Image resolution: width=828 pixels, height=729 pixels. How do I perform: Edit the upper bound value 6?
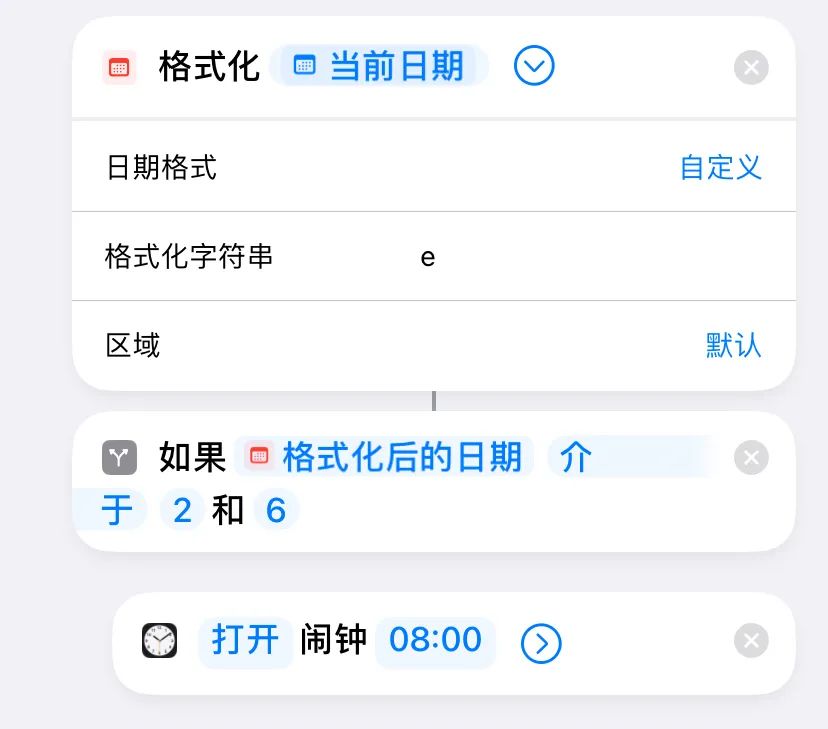tap(276, 511)
